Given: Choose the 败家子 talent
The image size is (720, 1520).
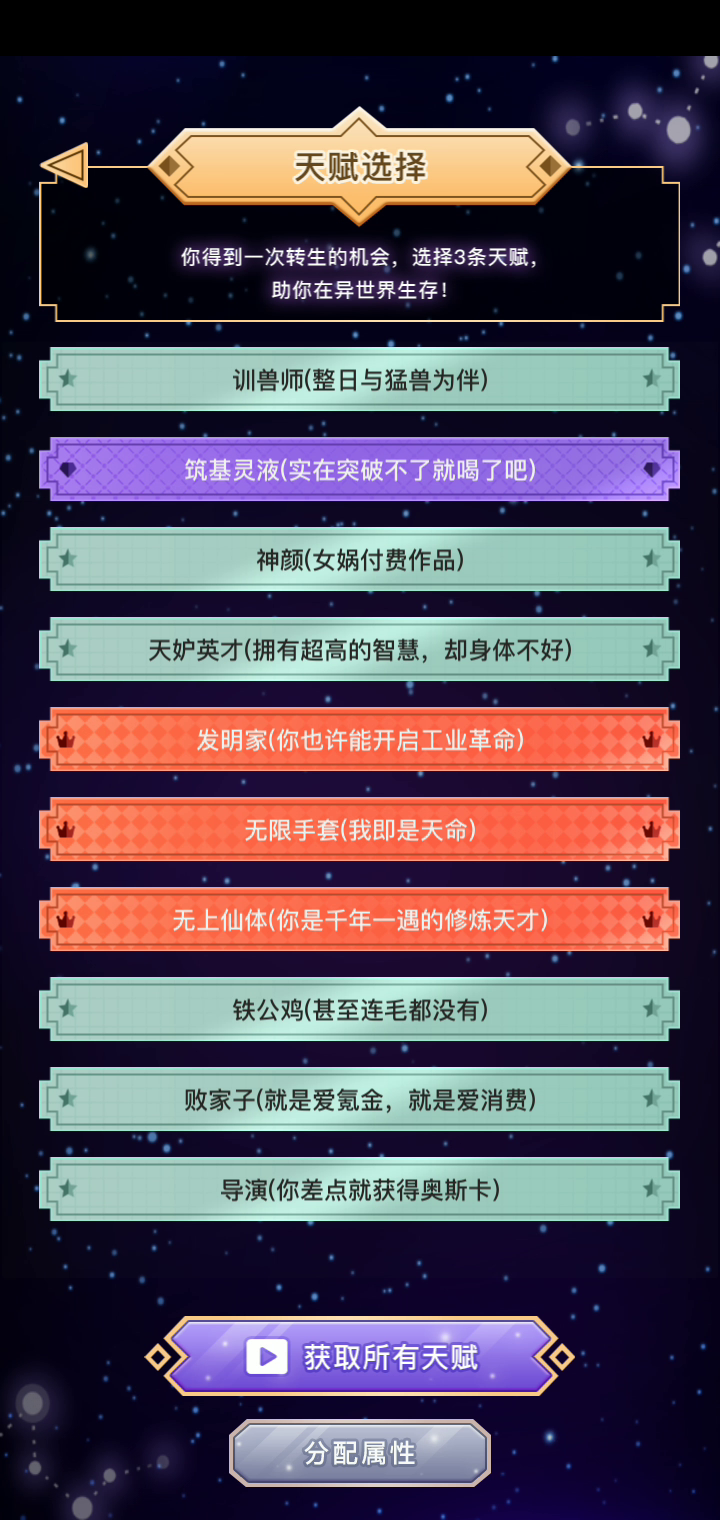Looking at the screenshot, I should pos(360,1099).
